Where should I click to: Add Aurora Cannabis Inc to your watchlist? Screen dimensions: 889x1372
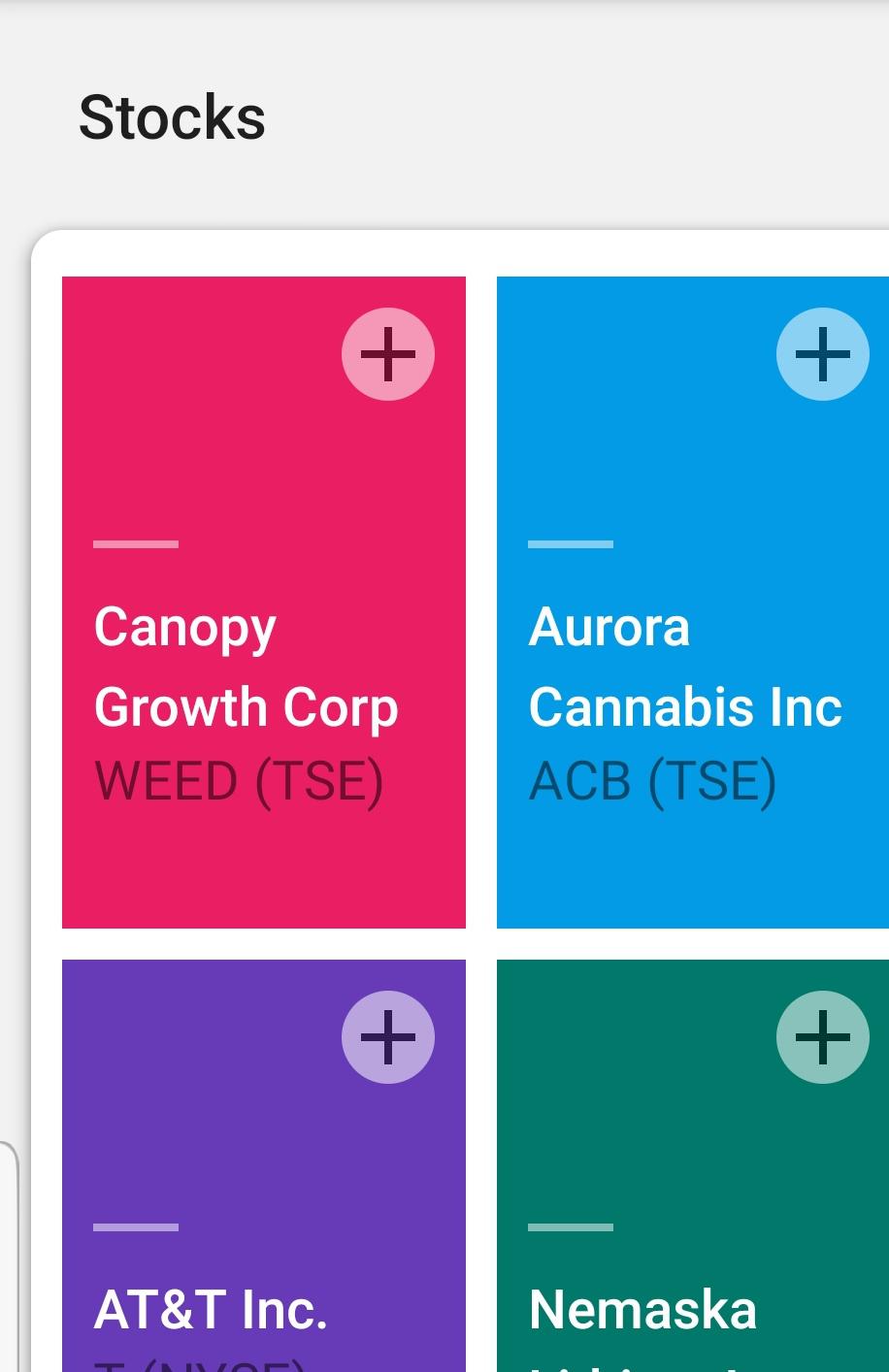click(822, 353)
